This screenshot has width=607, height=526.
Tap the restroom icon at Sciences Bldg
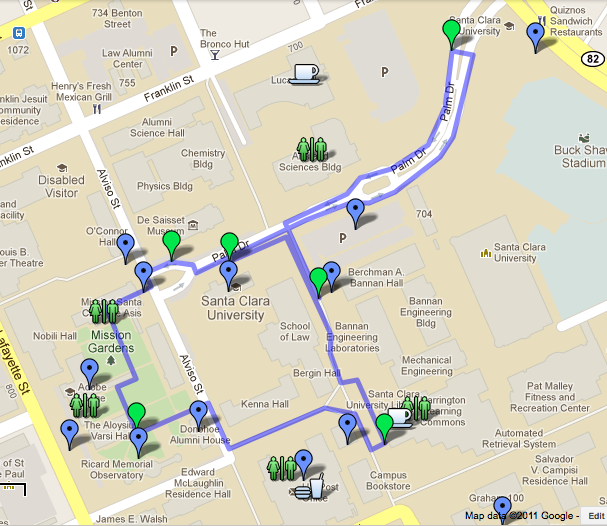click(x=313, y=150)
